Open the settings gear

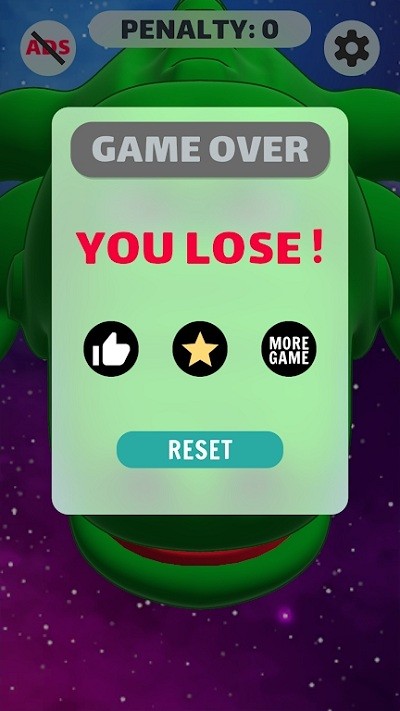coord(352,48)
